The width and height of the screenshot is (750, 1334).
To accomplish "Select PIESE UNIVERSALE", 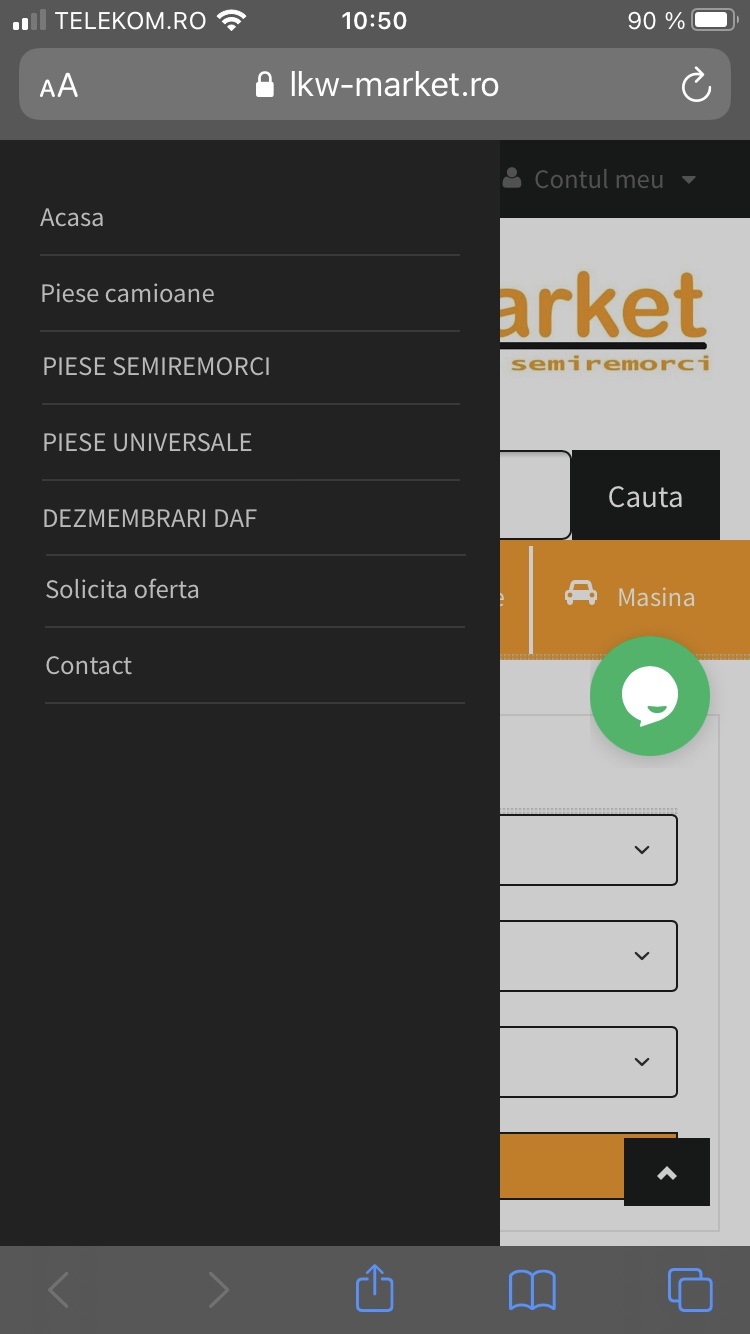I will [x=147, y=442].
